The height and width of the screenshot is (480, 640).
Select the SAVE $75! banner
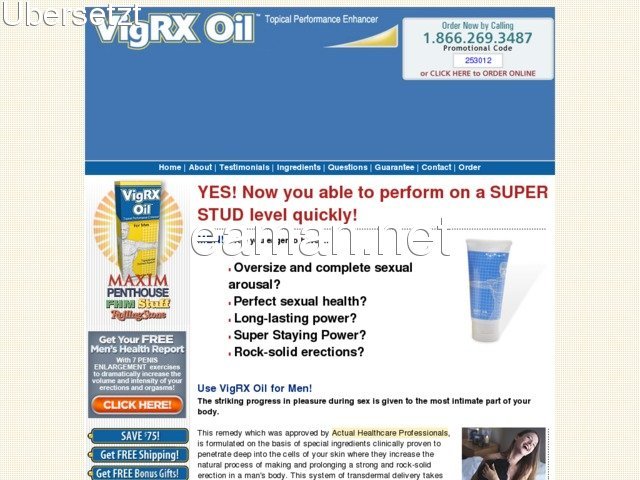coord(139,437)
